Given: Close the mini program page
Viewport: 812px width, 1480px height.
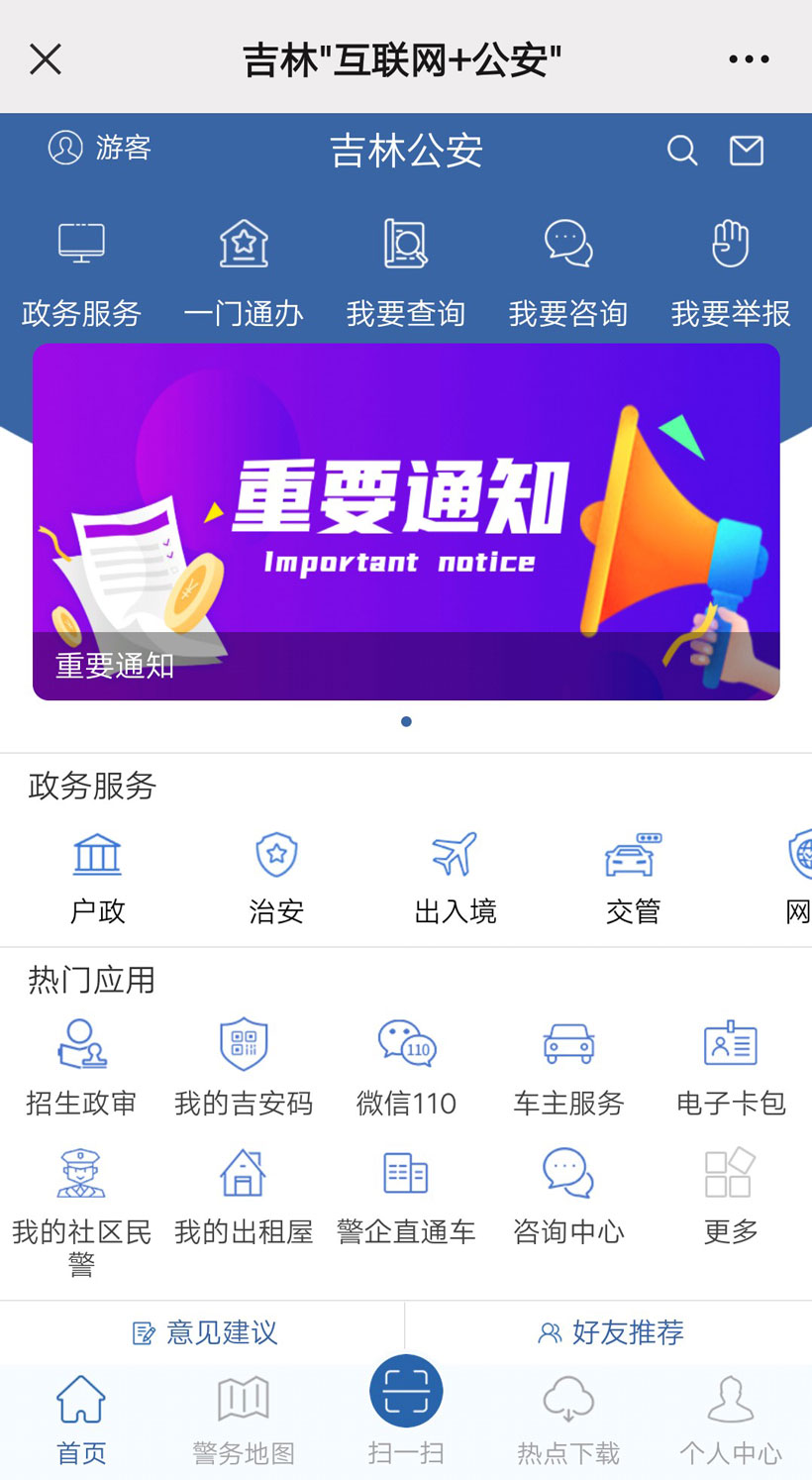Looking at the screenshot, I should pos(46,59).
